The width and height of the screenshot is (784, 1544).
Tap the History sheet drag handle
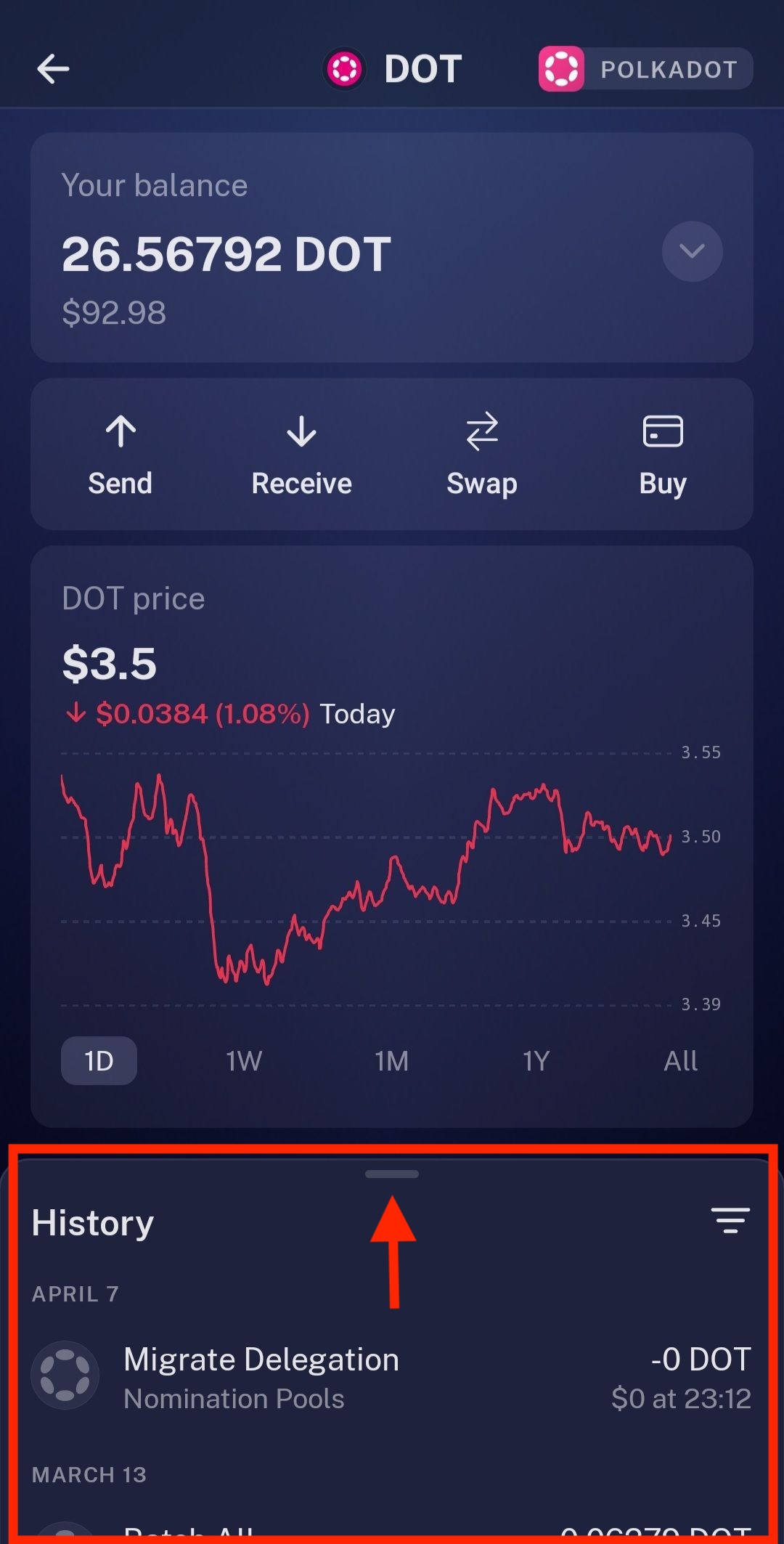click(x=392, y=1174)
